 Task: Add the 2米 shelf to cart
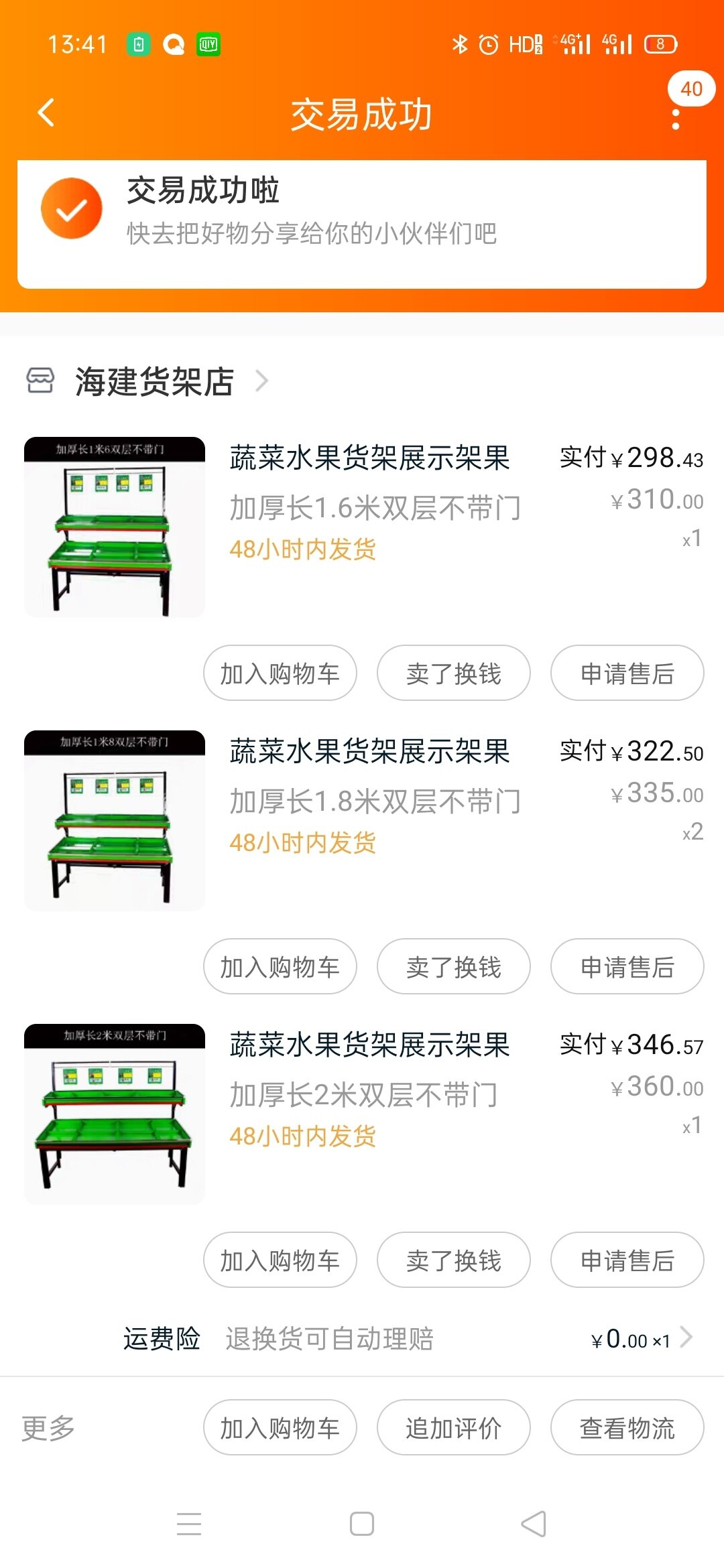[x=280, y=1260]
